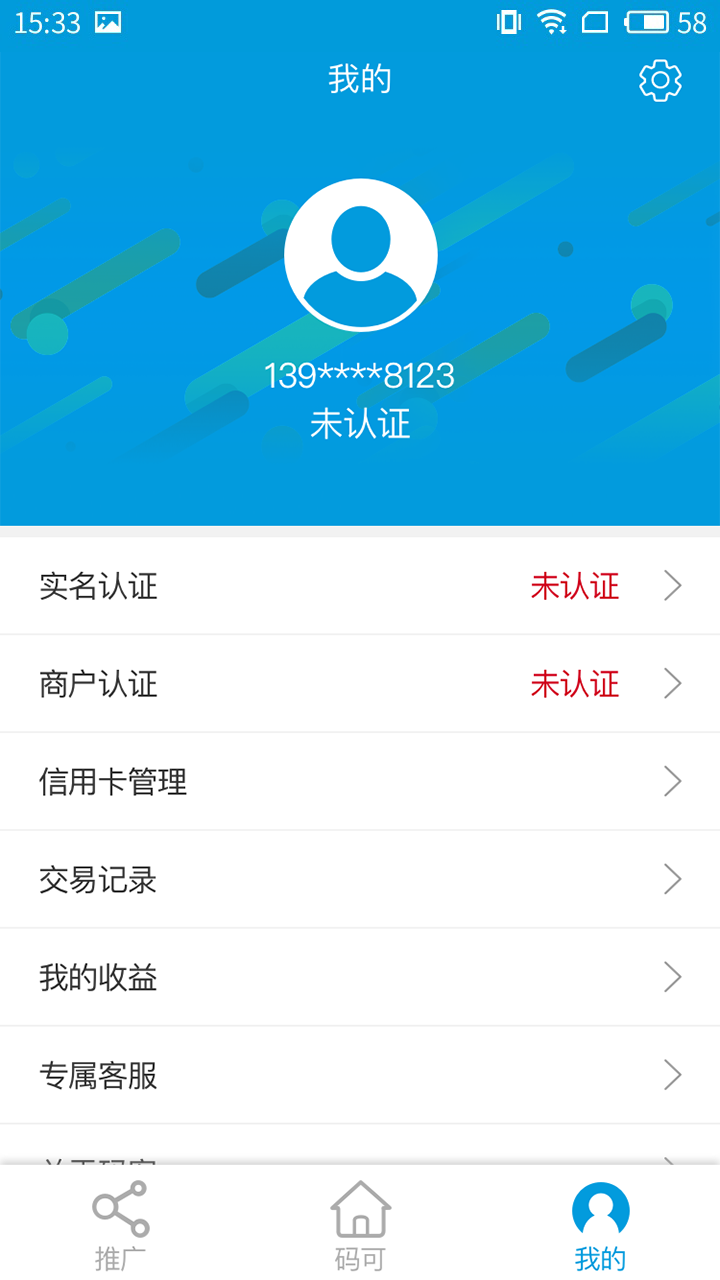Switch to the 码可 home tab
This screenshot has width=720, height=1280.
(x=360, y=1225)
